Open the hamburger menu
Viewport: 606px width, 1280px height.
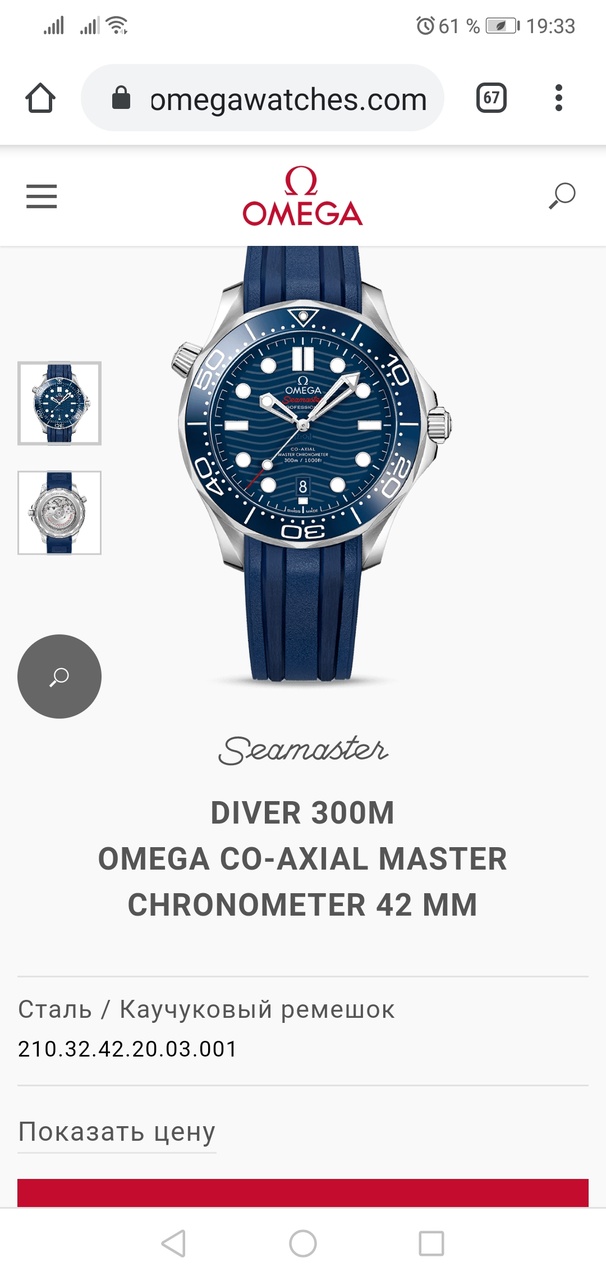coord(41,196)
